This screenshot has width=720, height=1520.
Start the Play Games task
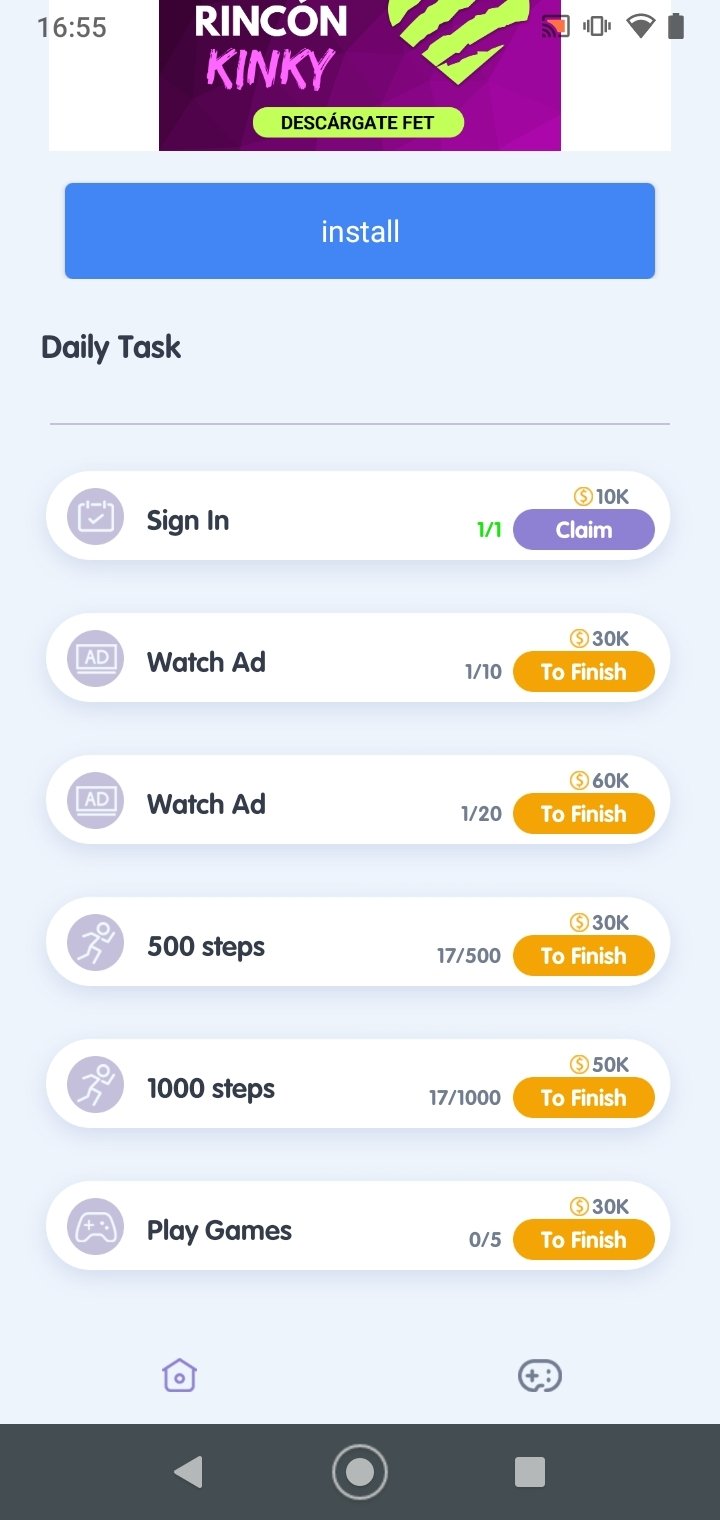click(584, 1240)
